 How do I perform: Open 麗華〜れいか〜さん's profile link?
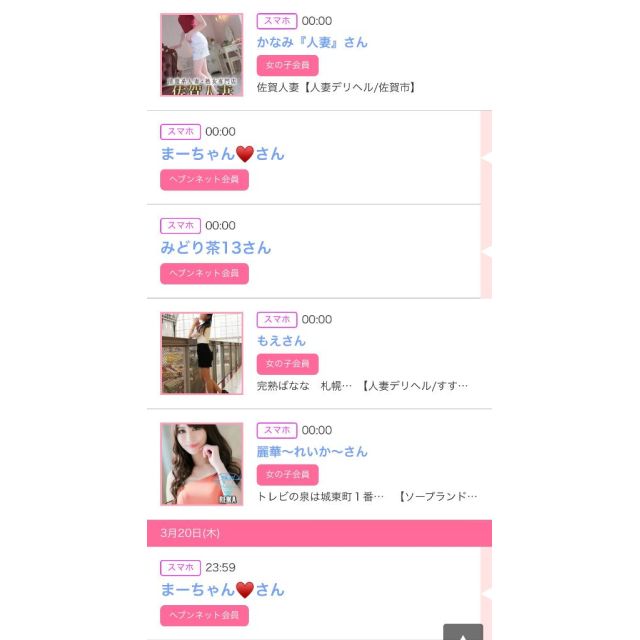coord(312,452)
